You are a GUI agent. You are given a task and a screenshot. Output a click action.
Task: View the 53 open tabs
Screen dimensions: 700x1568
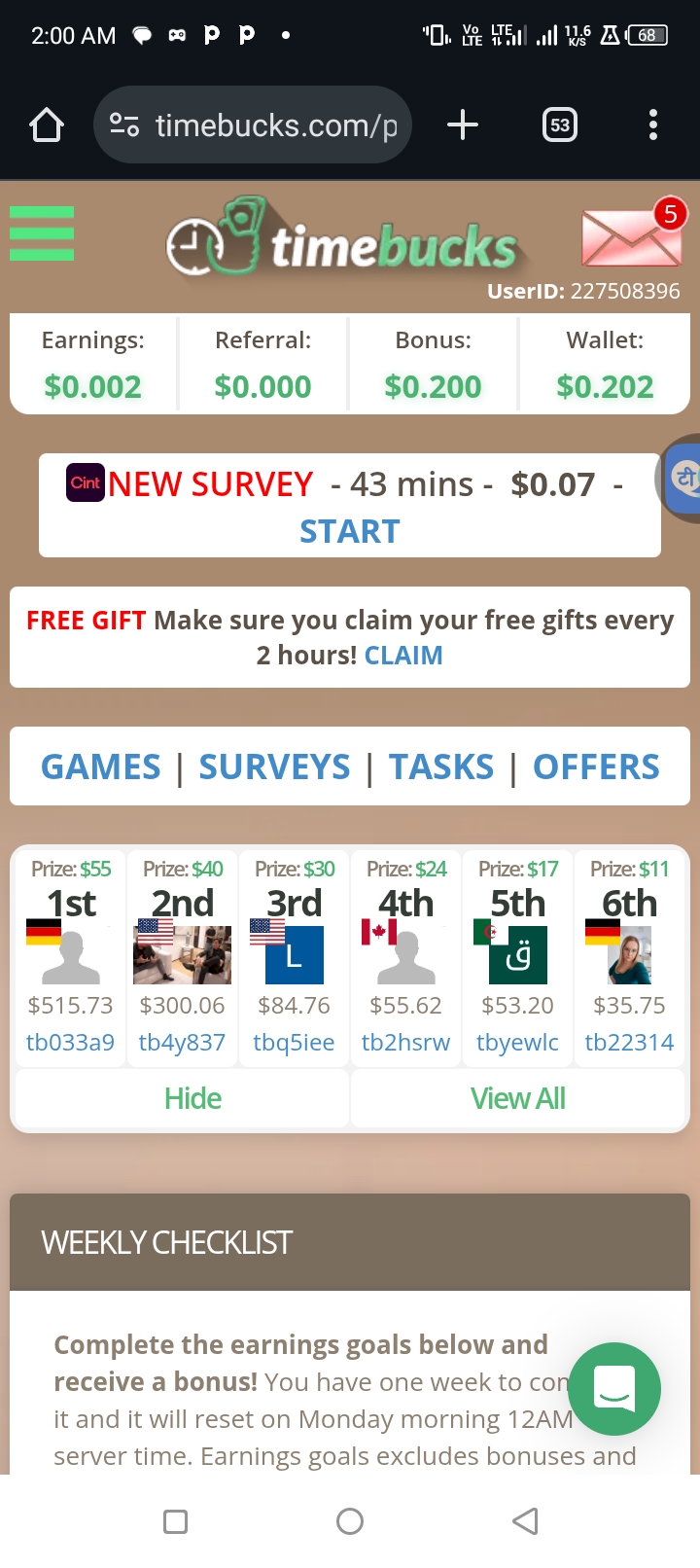pyautogui.click(x=560, y=125)
